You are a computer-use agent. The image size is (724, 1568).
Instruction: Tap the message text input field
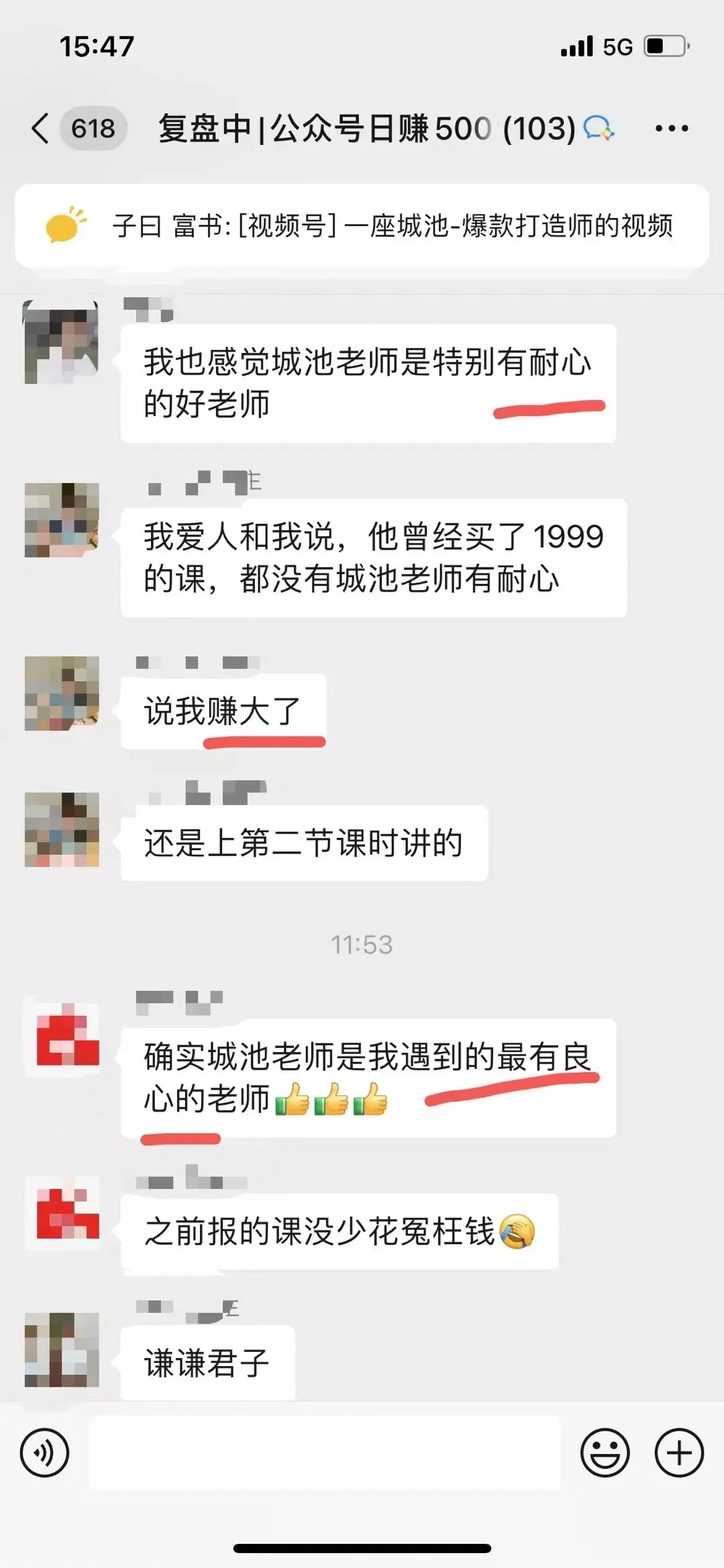pos(325,1453)
